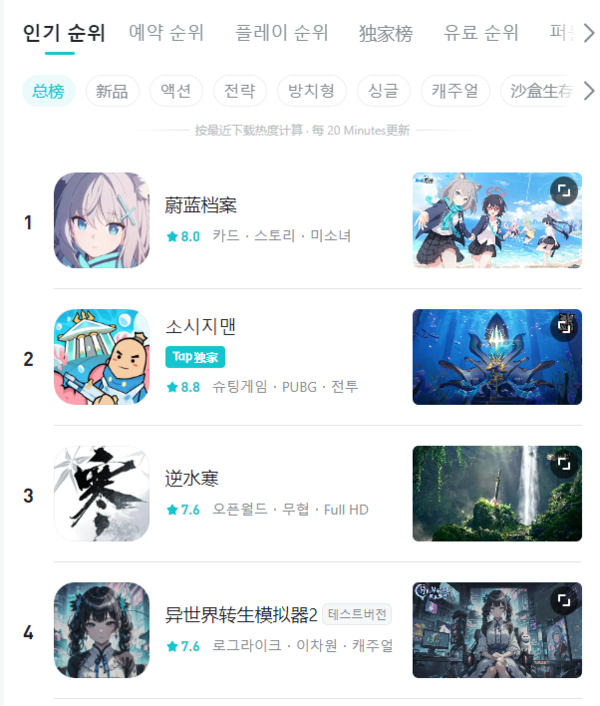The image size is (600, 706).
Task: Expand the 蔚蓝档案 preview image
Action: (564, 190)
